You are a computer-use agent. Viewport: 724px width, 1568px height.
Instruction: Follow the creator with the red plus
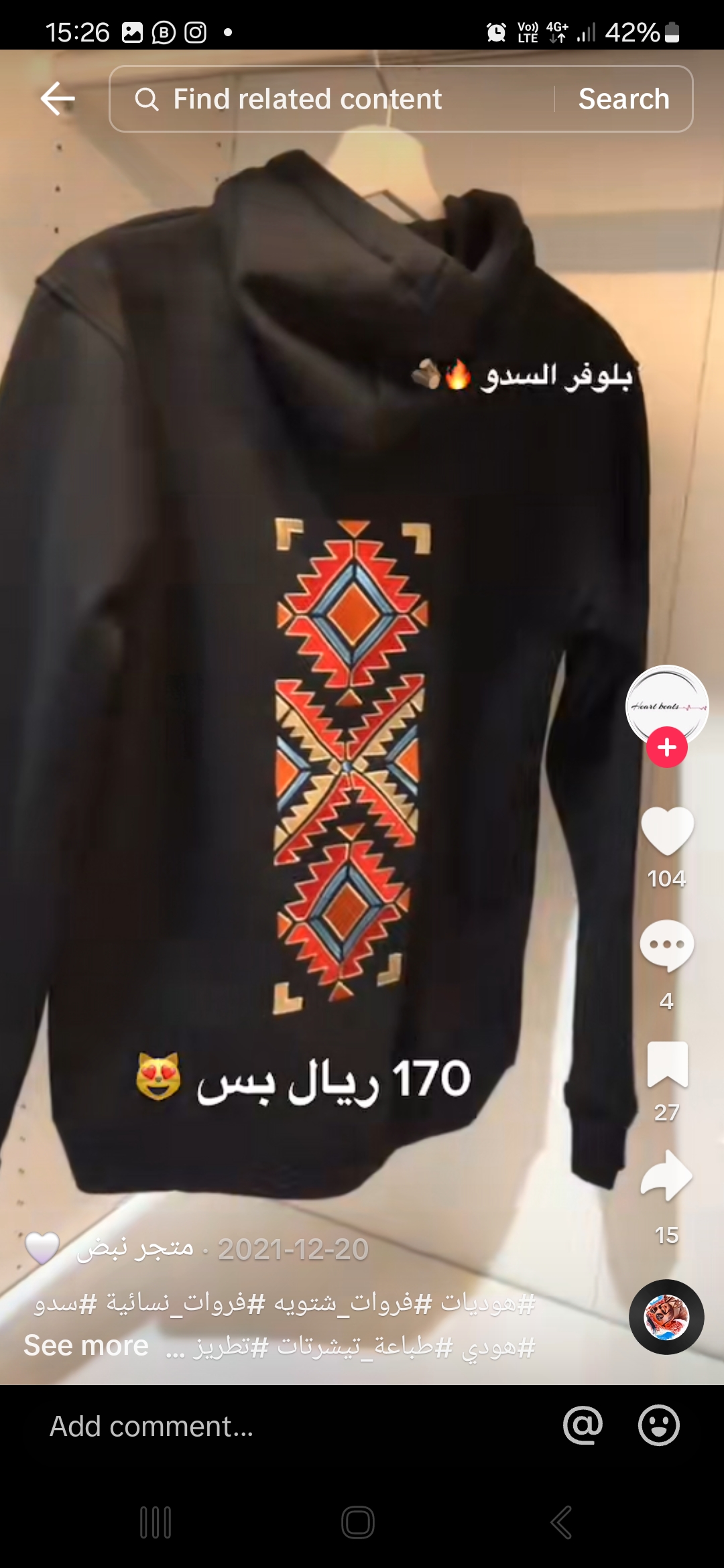pyautogui.click(x=666, y=747)
